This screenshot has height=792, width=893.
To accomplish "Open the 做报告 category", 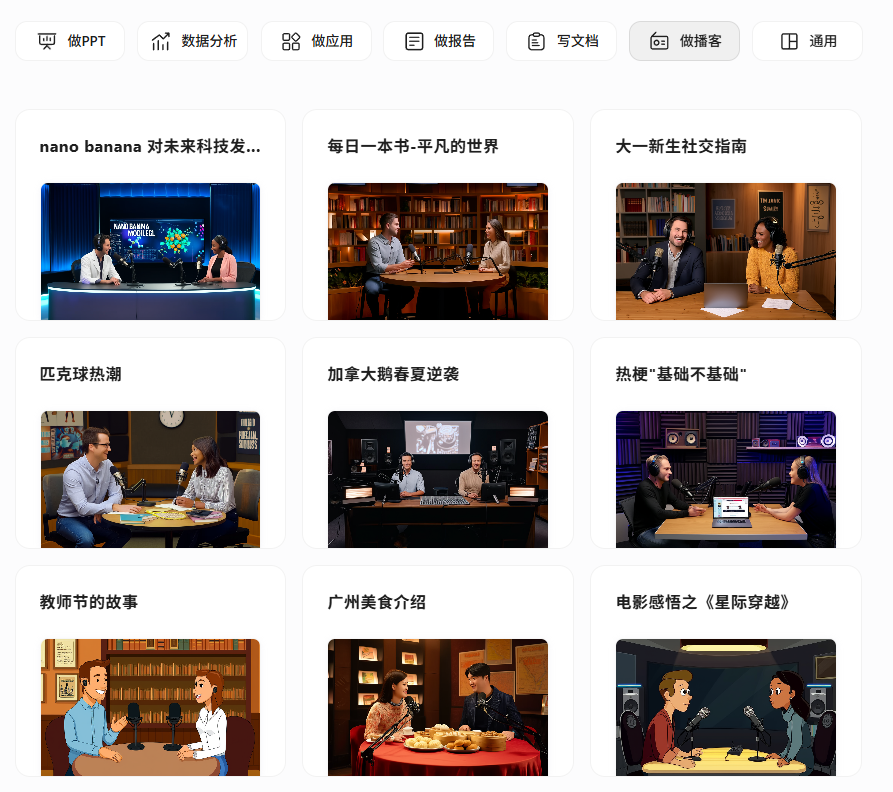I will point(438,41).
